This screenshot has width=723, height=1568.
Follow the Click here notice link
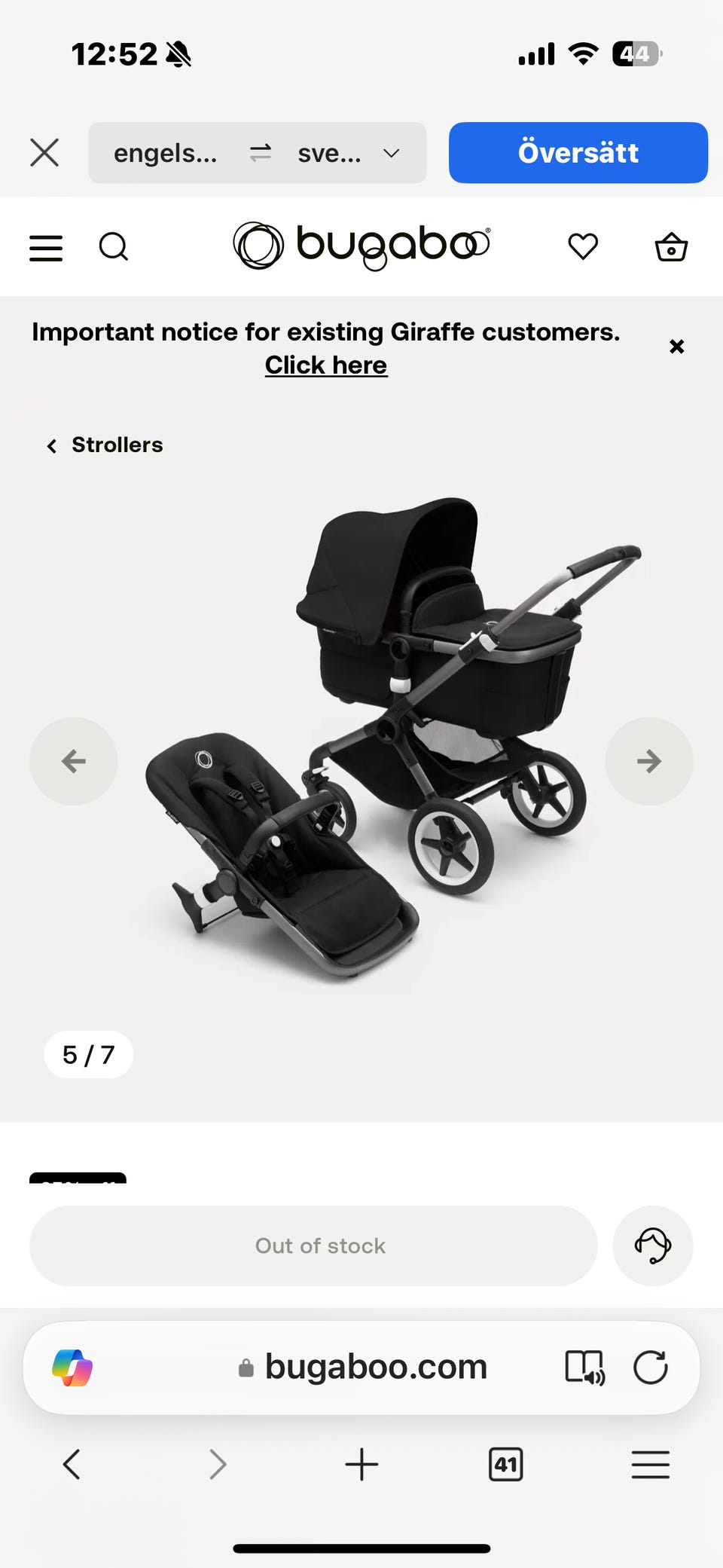(326, 365)
